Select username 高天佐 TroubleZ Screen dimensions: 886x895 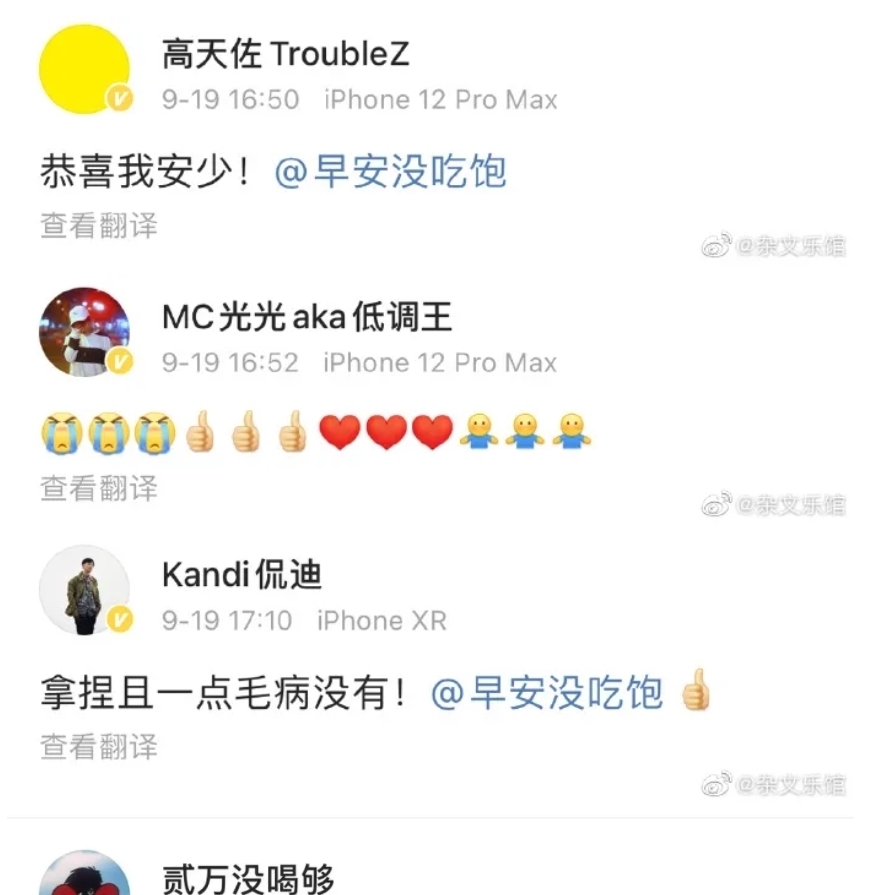(284, 55)
